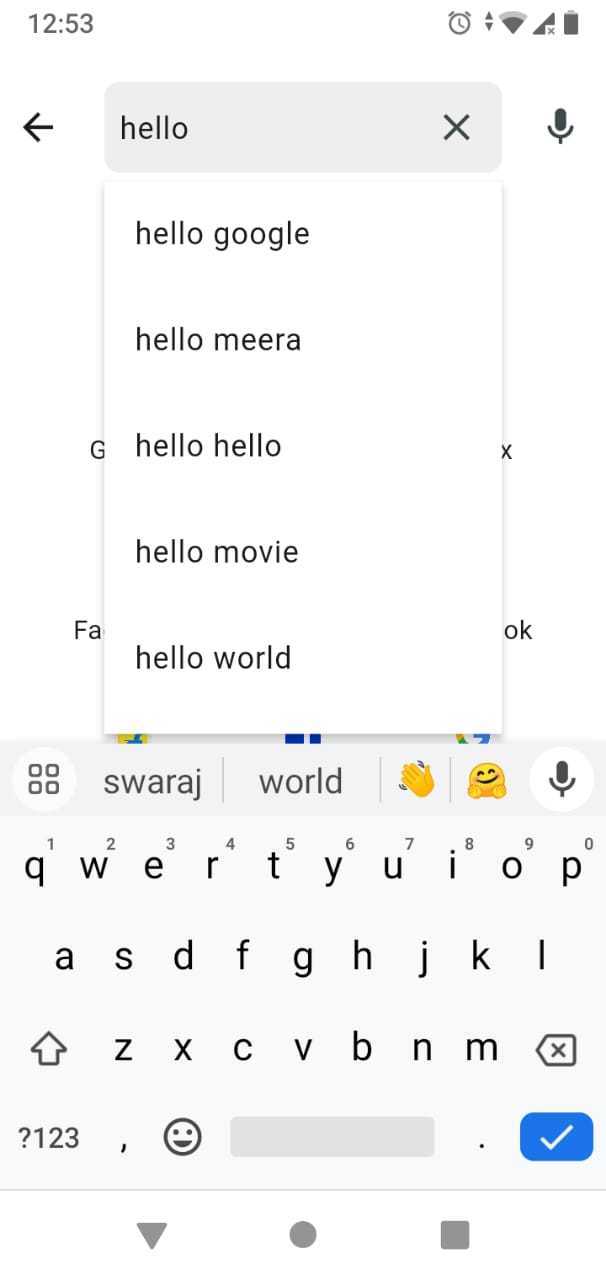Choose the "hello meera" suggestion

click(x=218, y=340)
